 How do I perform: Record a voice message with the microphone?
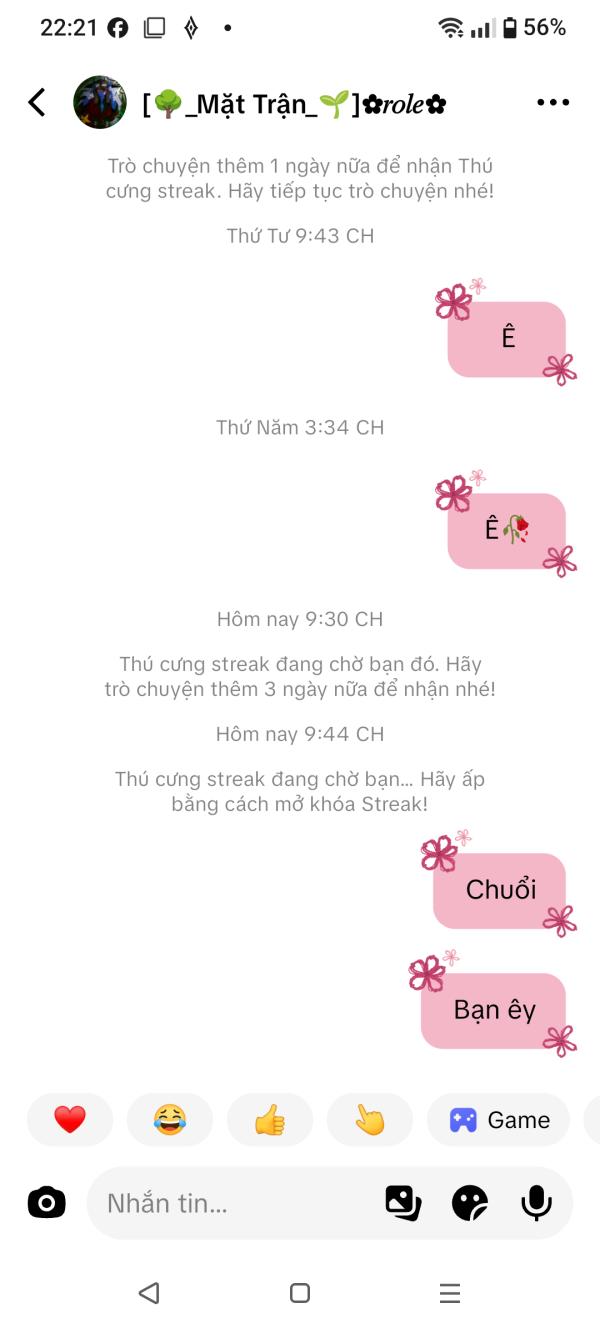click(x=536, y=1203)
